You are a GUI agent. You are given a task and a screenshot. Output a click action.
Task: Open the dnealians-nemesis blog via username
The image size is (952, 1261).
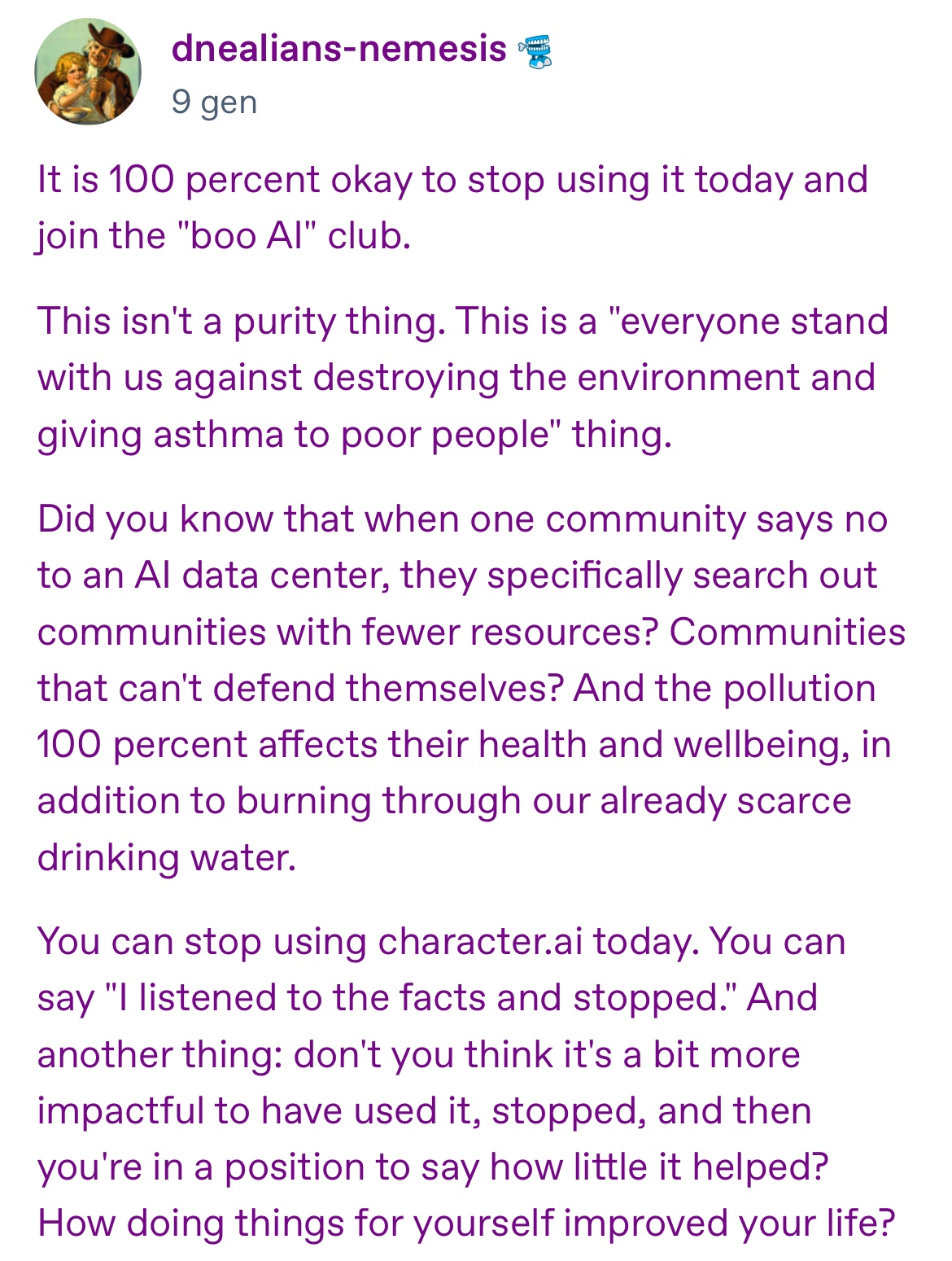pyautogui.click(x=338, y=49)
